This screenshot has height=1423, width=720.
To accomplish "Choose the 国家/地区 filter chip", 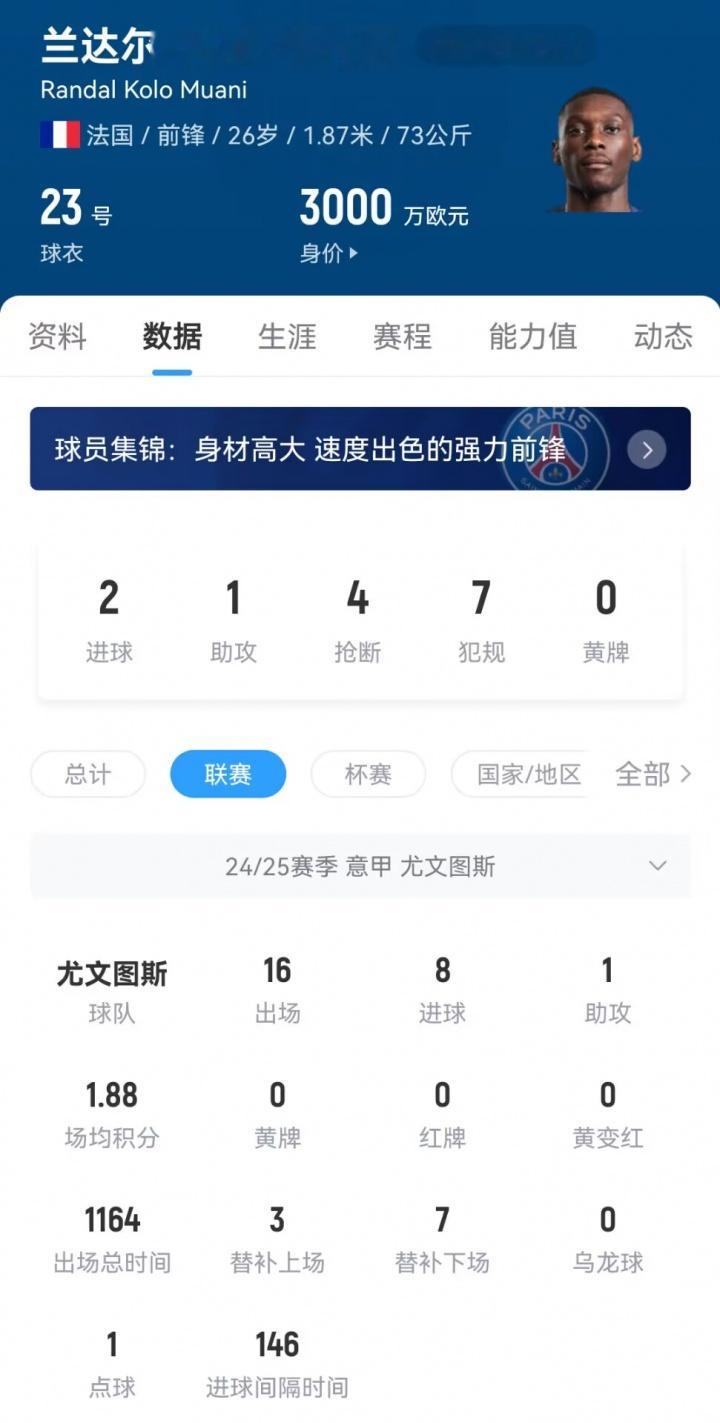I will [520, 774].
